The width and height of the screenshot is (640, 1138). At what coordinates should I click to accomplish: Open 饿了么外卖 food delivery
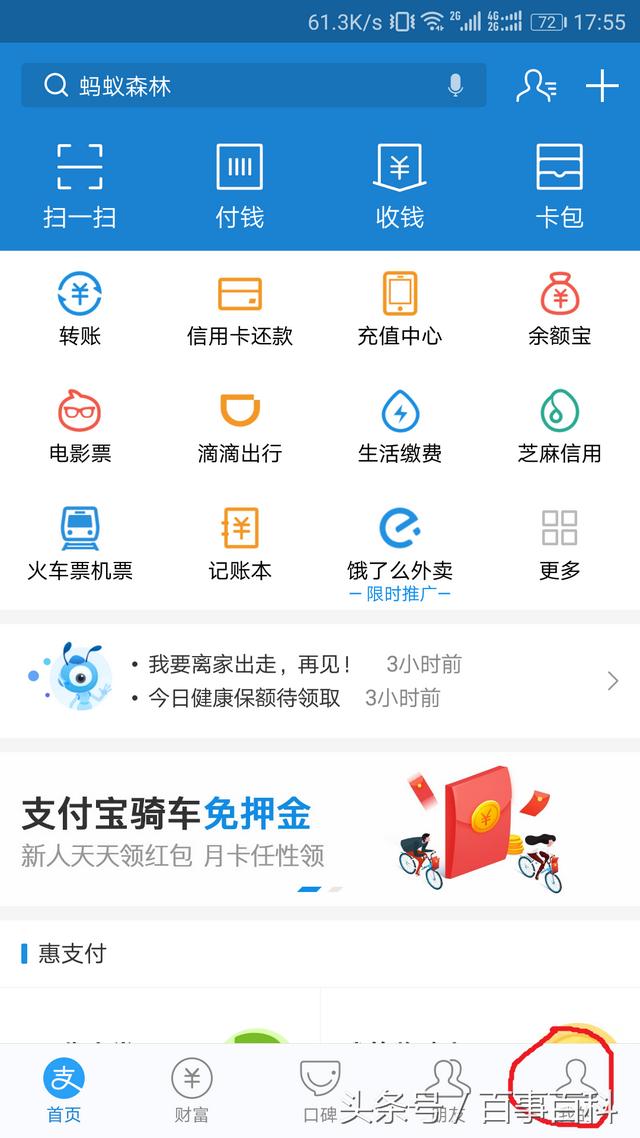tap(400, 545)
